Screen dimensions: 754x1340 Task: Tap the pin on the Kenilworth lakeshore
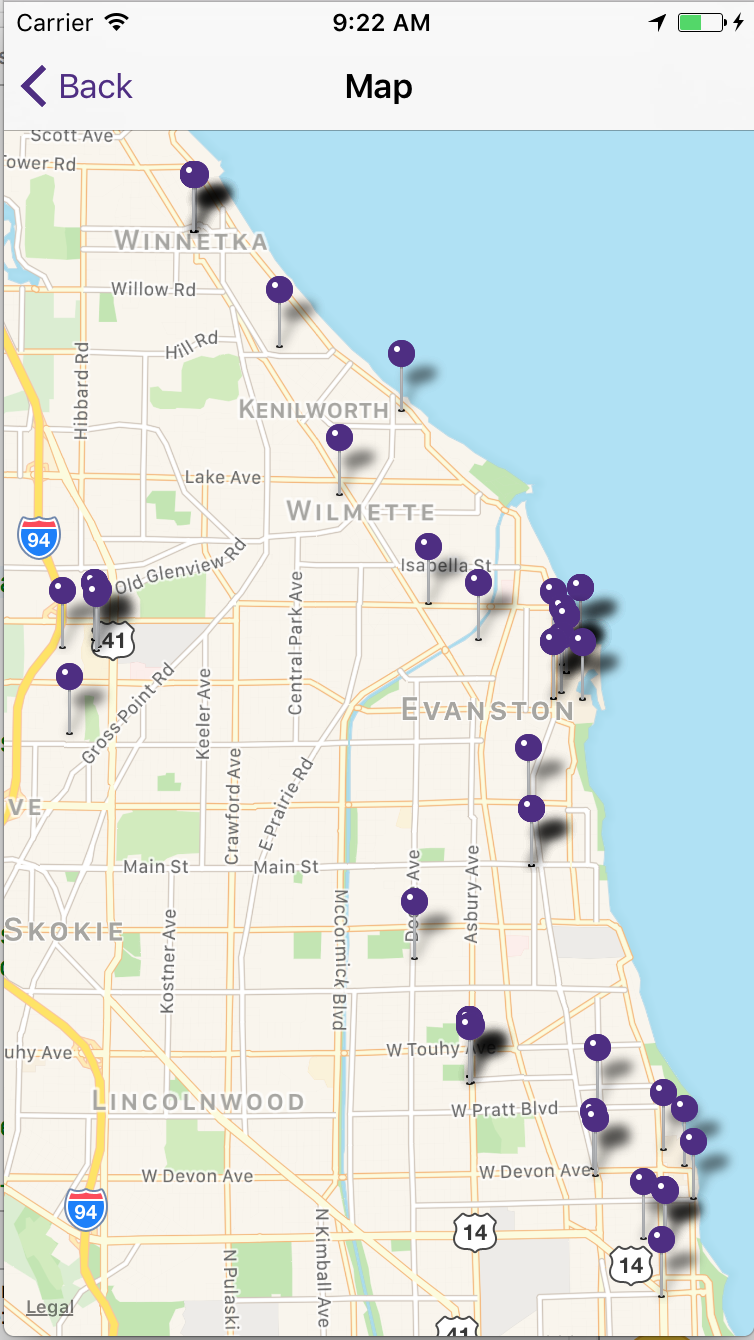coord(401,354)
